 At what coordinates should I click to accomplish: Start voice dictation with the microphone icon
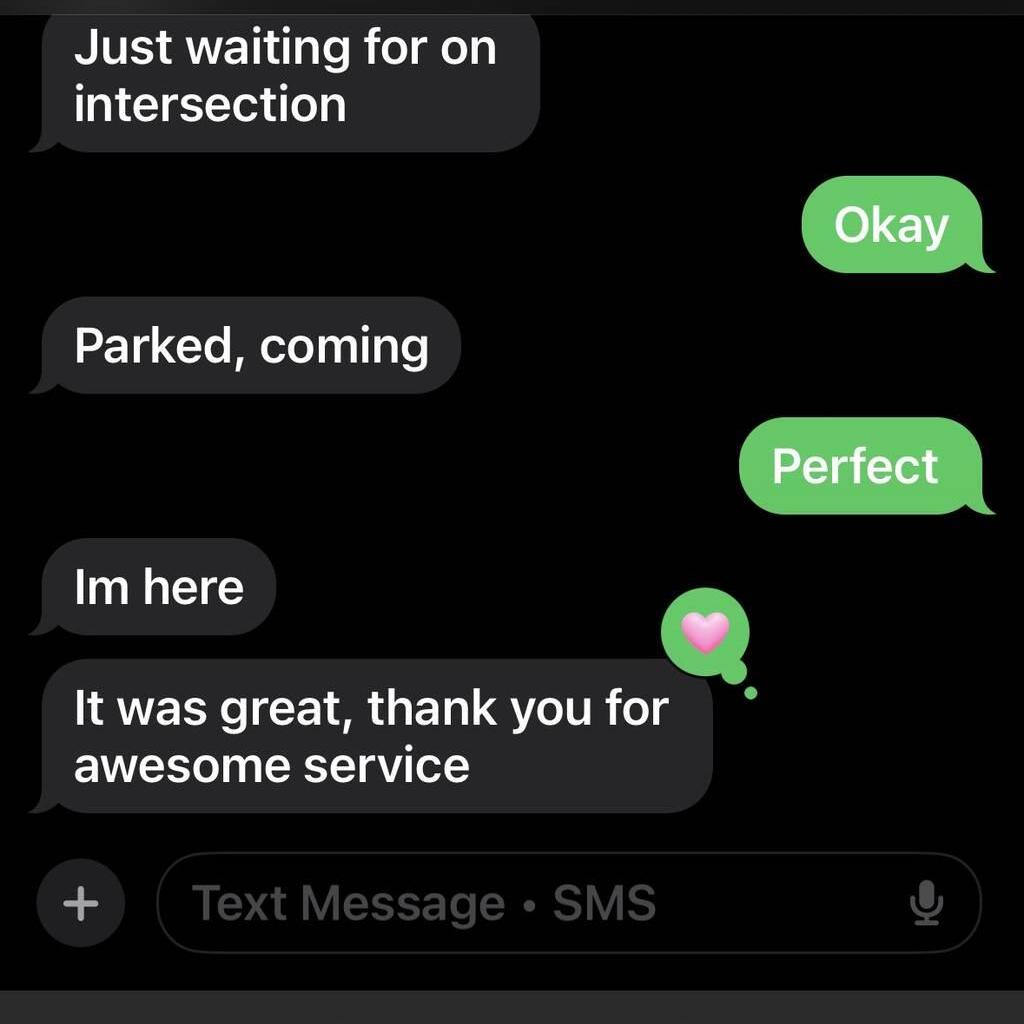click(926, 903)
